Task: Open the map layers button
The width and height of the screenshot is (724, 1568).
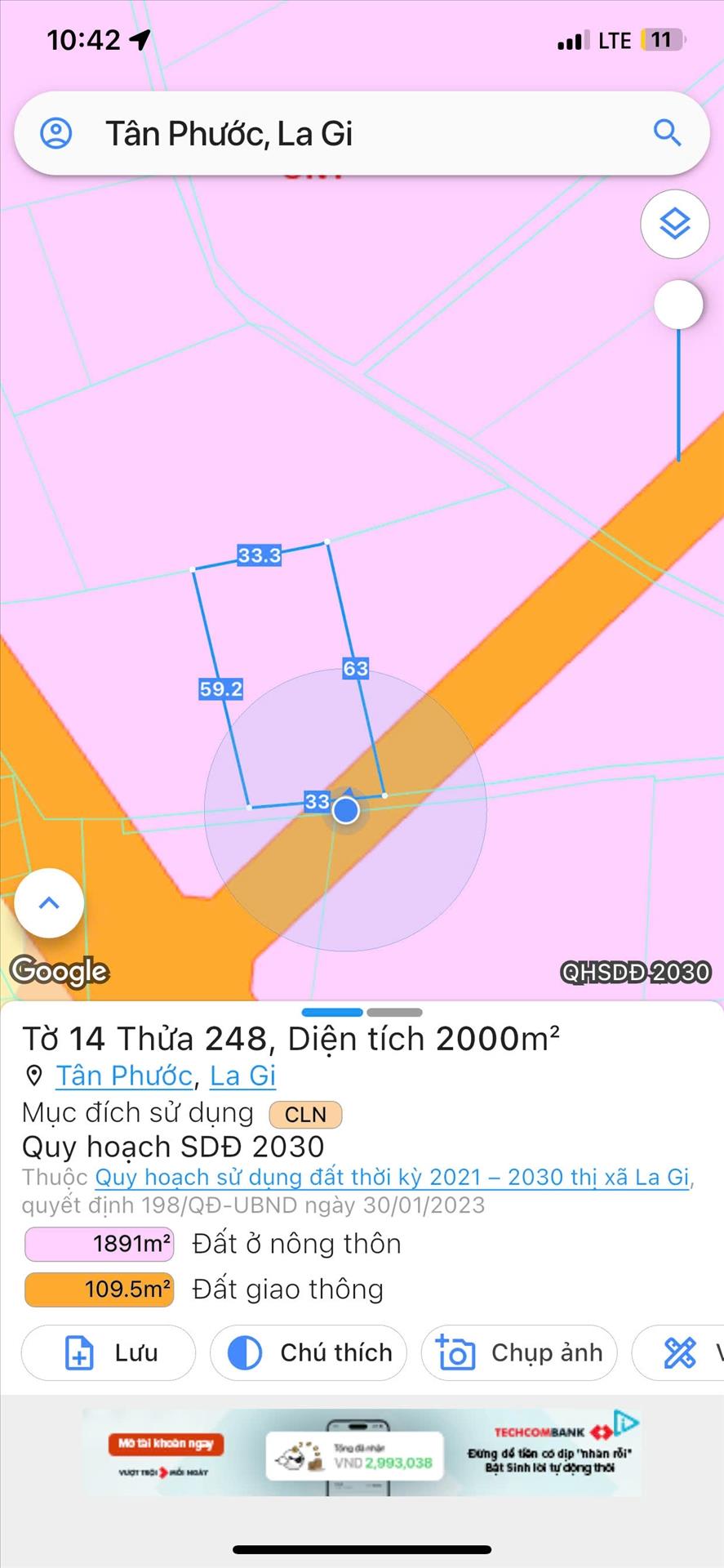Action: coord(674,224)
